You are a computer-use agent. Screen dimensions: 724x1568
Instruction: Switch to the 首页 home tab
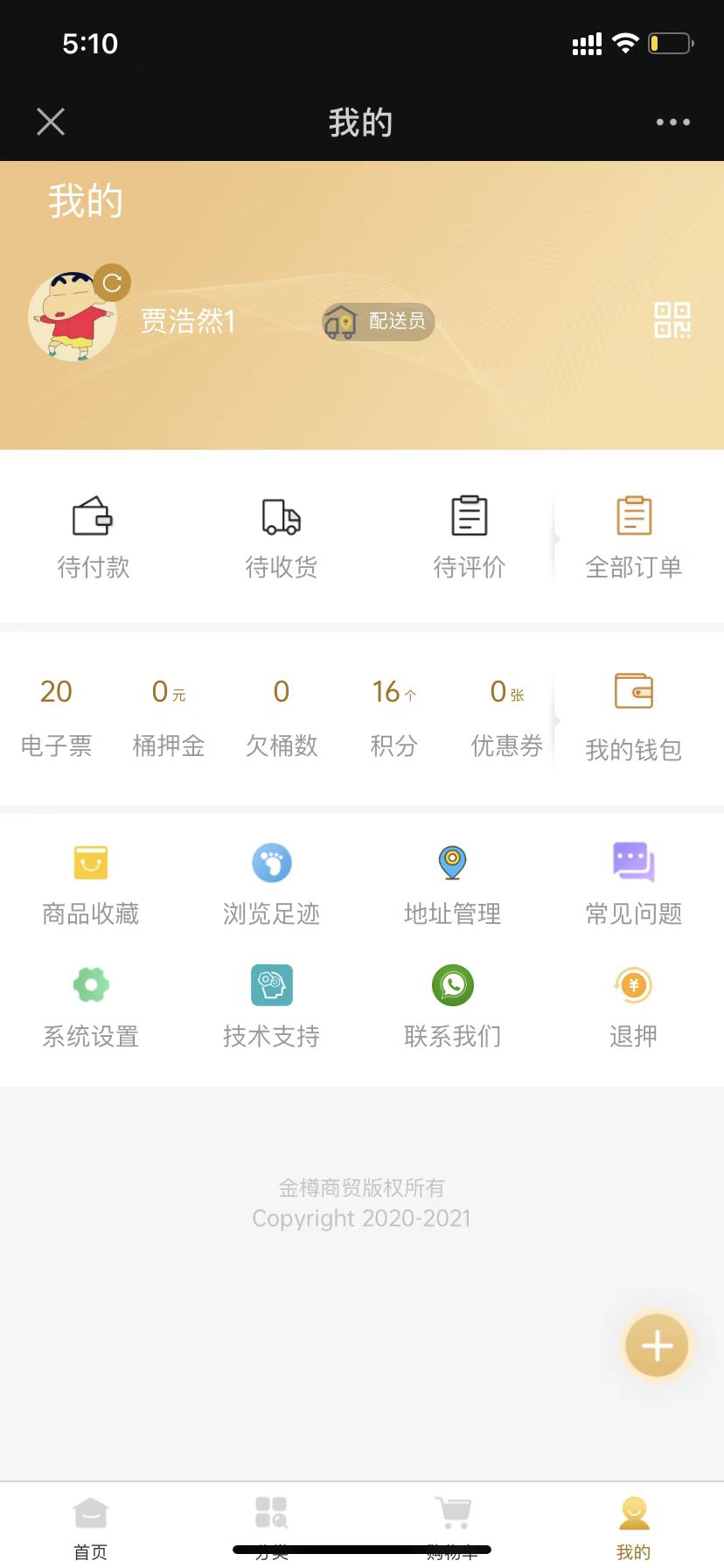(91, 1524)
